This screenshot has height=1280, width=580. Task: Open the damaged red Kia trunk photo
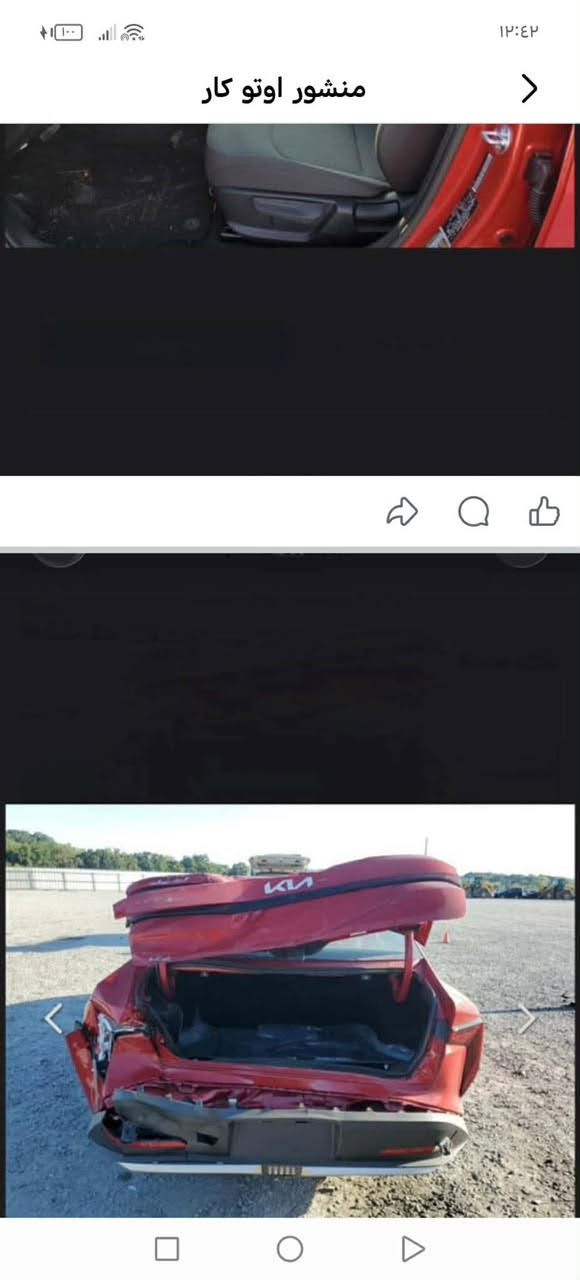[290, 1011]
